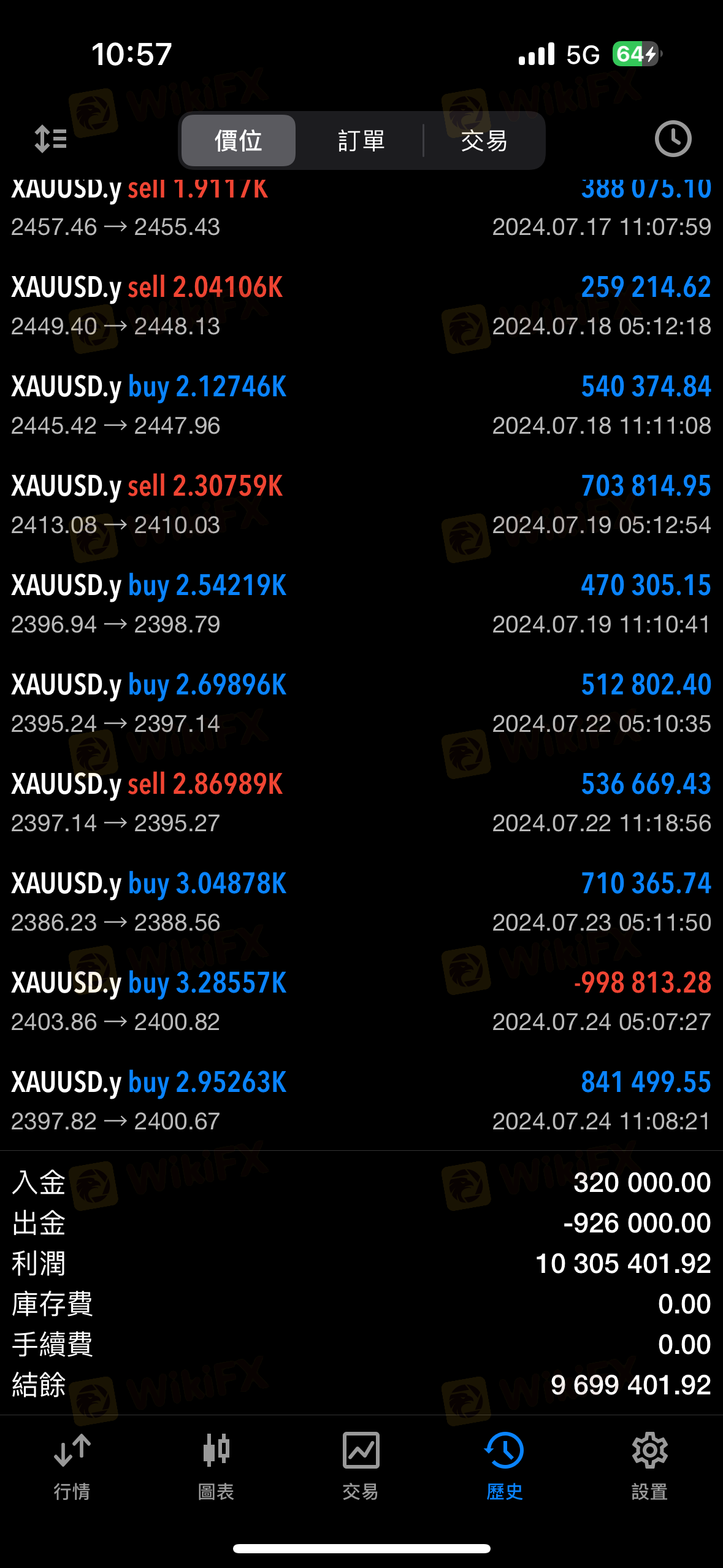Expand the buy 3.04878K trade entry
The height and width of the screenshot is (1568, 723).
[x=361, y=902]
